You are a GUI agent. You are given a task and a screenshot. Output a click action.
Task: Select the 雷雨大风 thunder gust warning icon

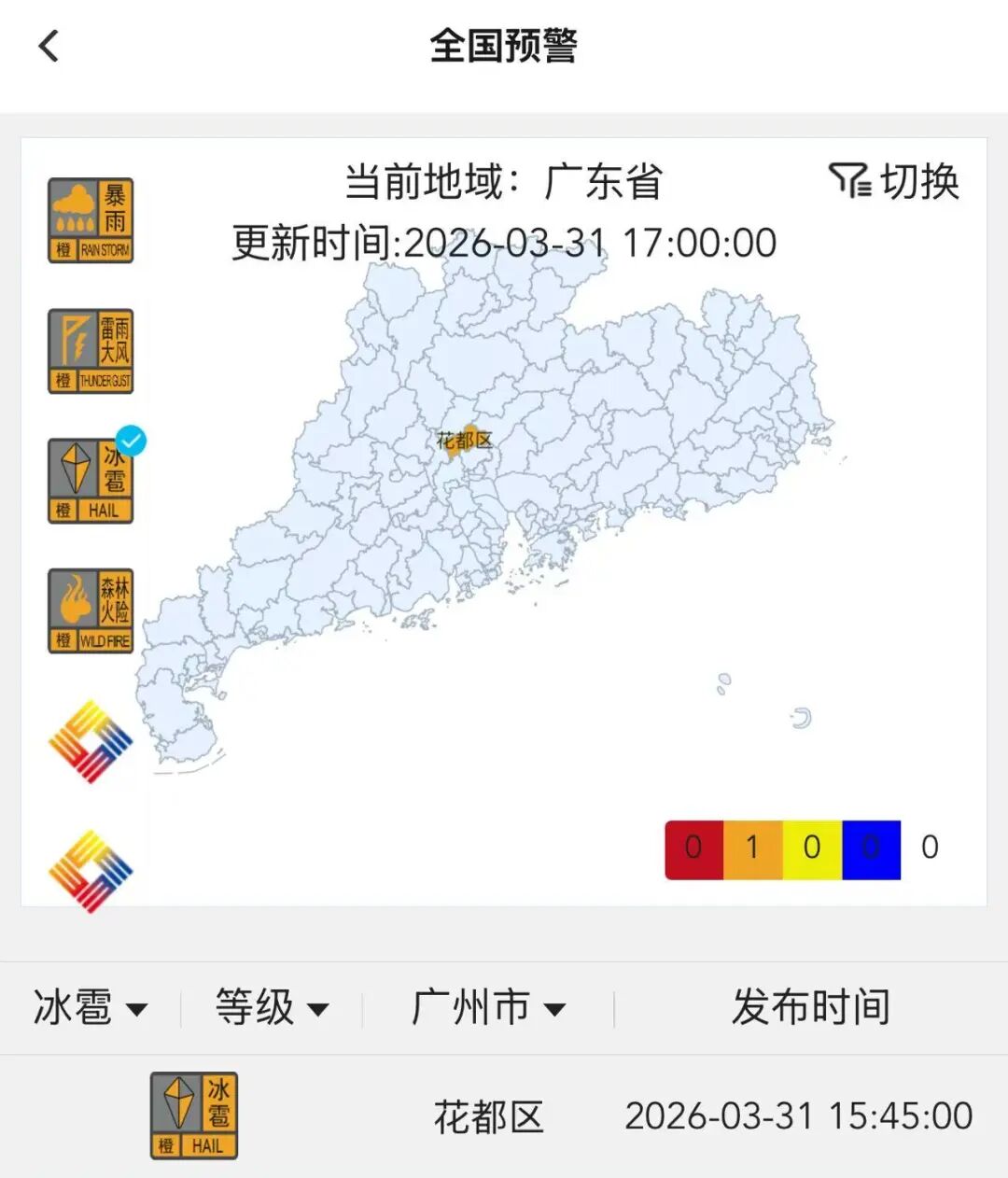(91, 352)
